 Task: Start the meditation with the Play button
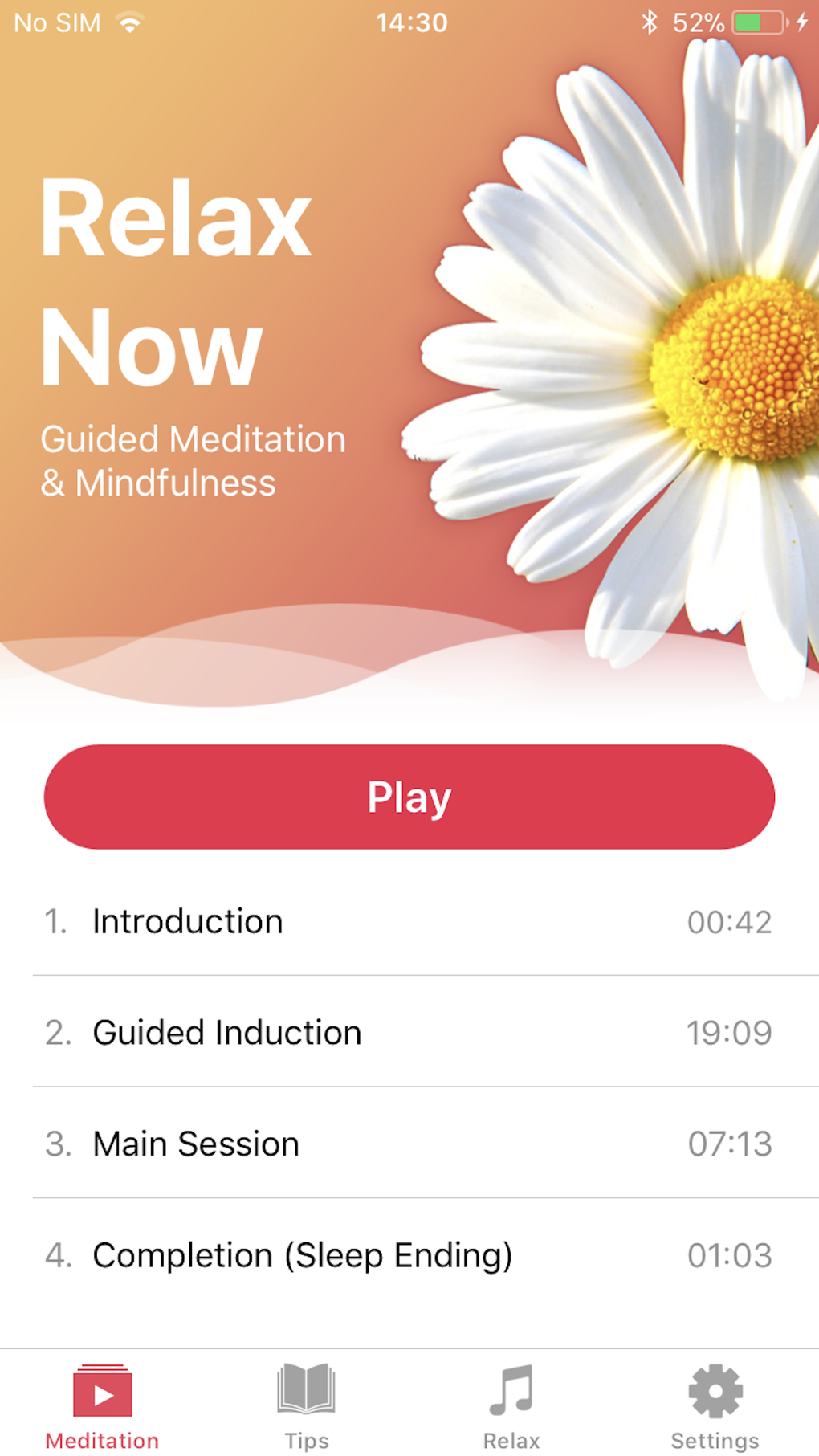409,797
